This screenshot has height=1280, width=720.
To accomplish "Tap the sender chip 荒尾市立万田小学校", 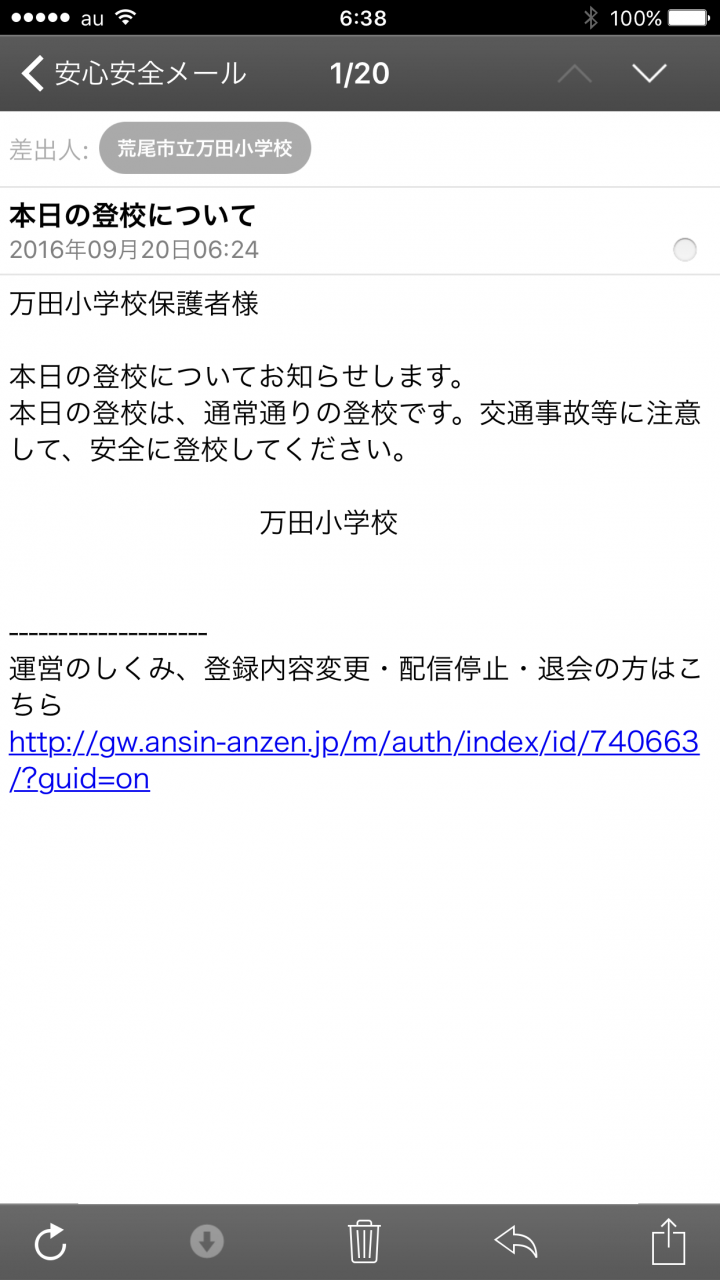I will pyautogui.click(x=205, y=149).
